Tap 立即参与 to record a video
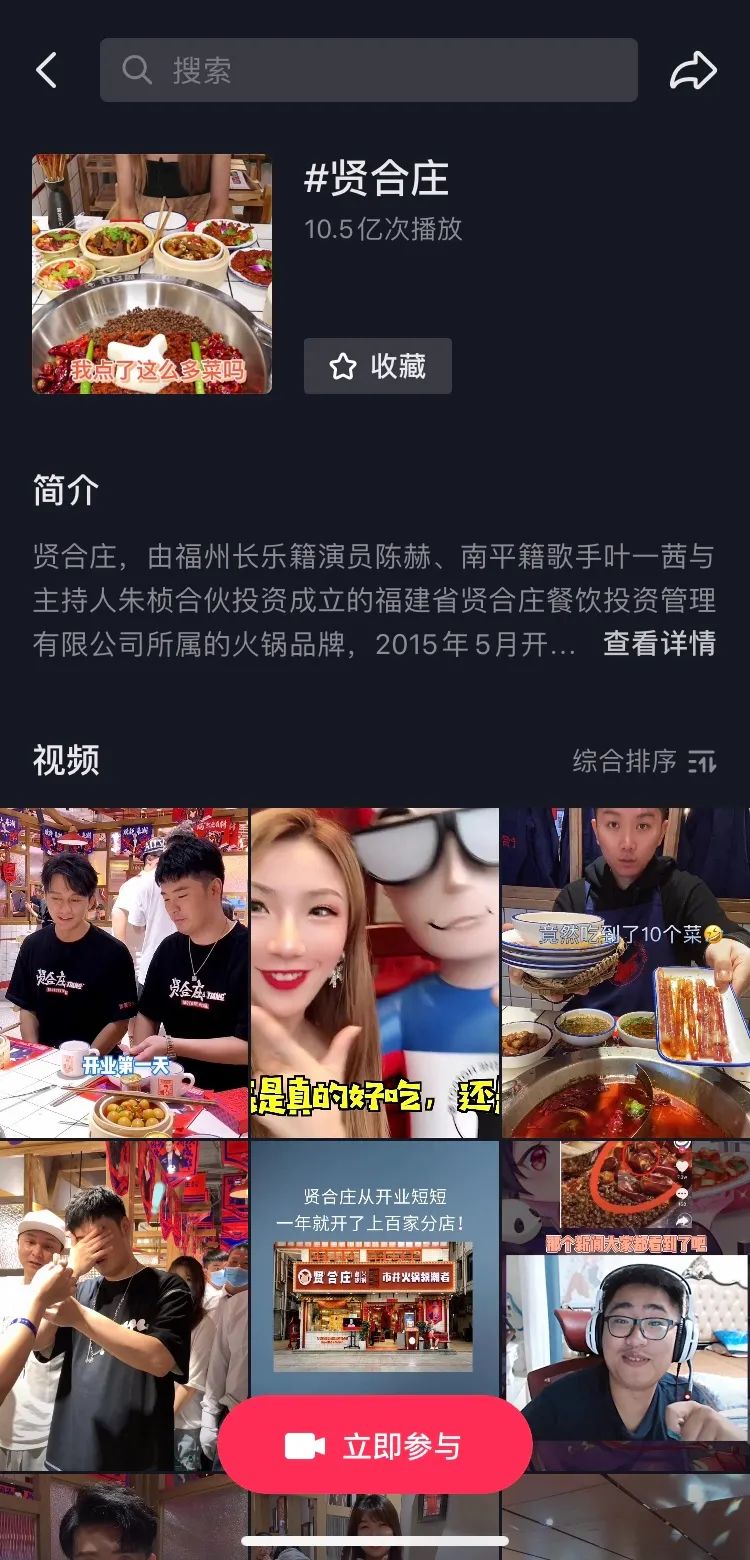750x1560 pixels. [375, 1446]
